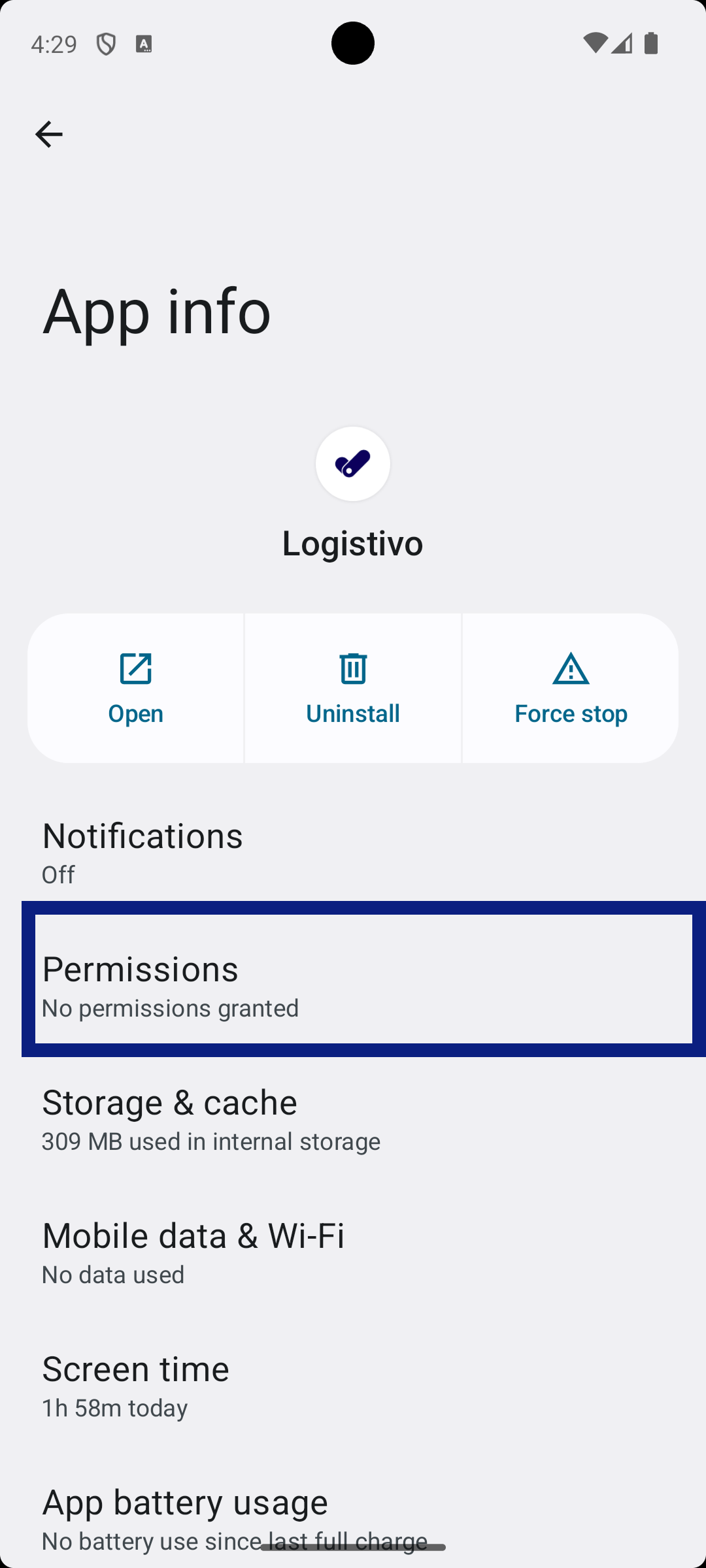Open Notifications settings
This screenshot has width=706, height=1568.
353,851
